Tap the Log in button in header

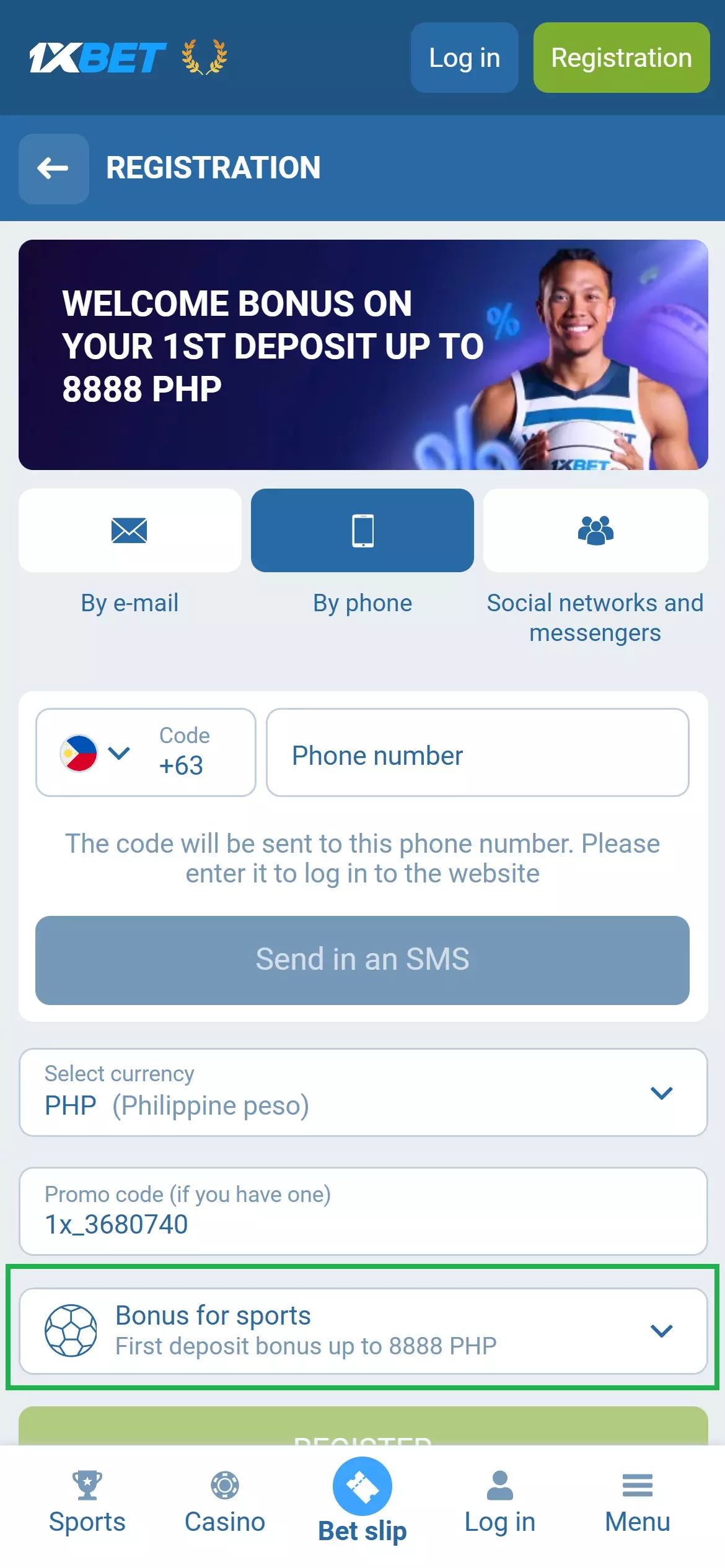click(x=464, y=58)
